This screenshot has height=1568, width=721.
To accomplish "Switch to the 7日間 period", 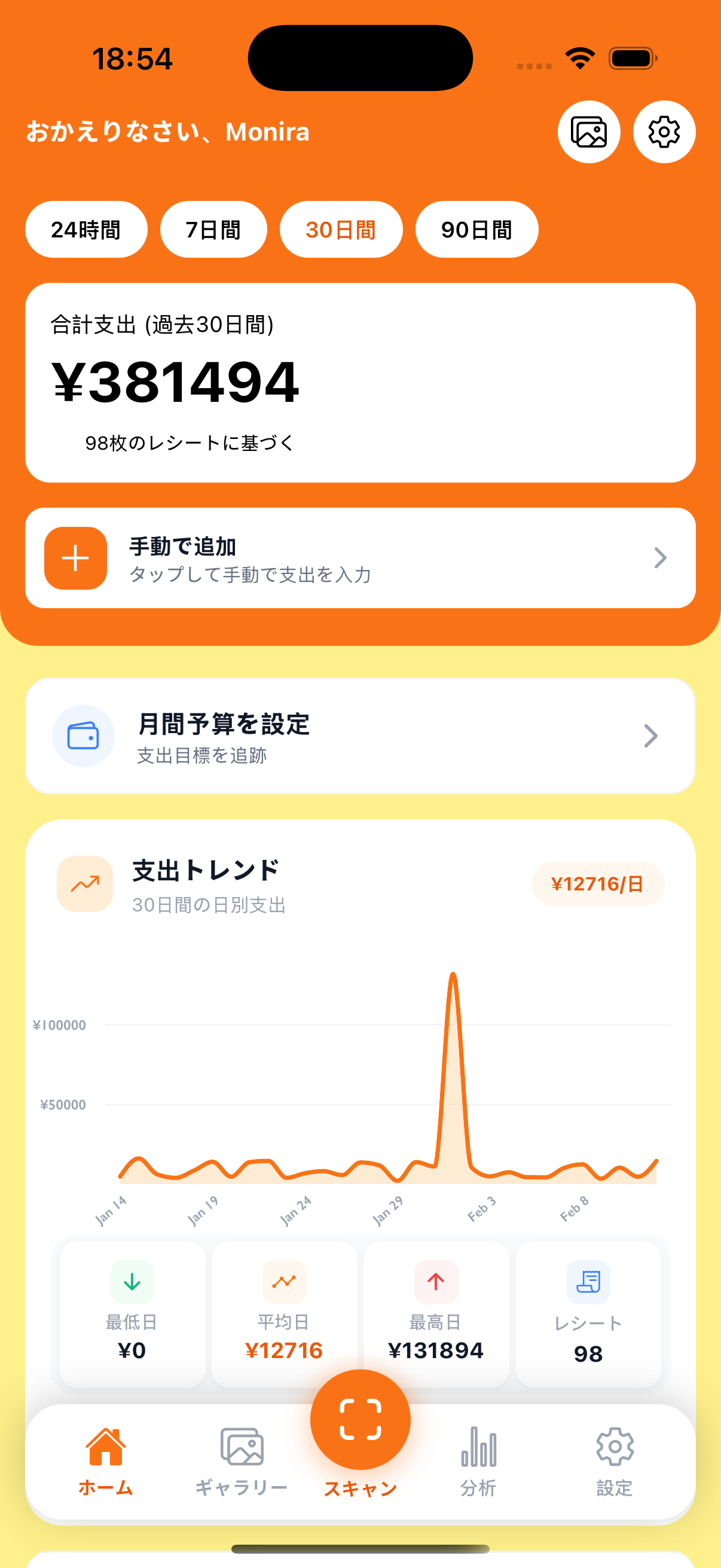I will [x=213, y=230].
